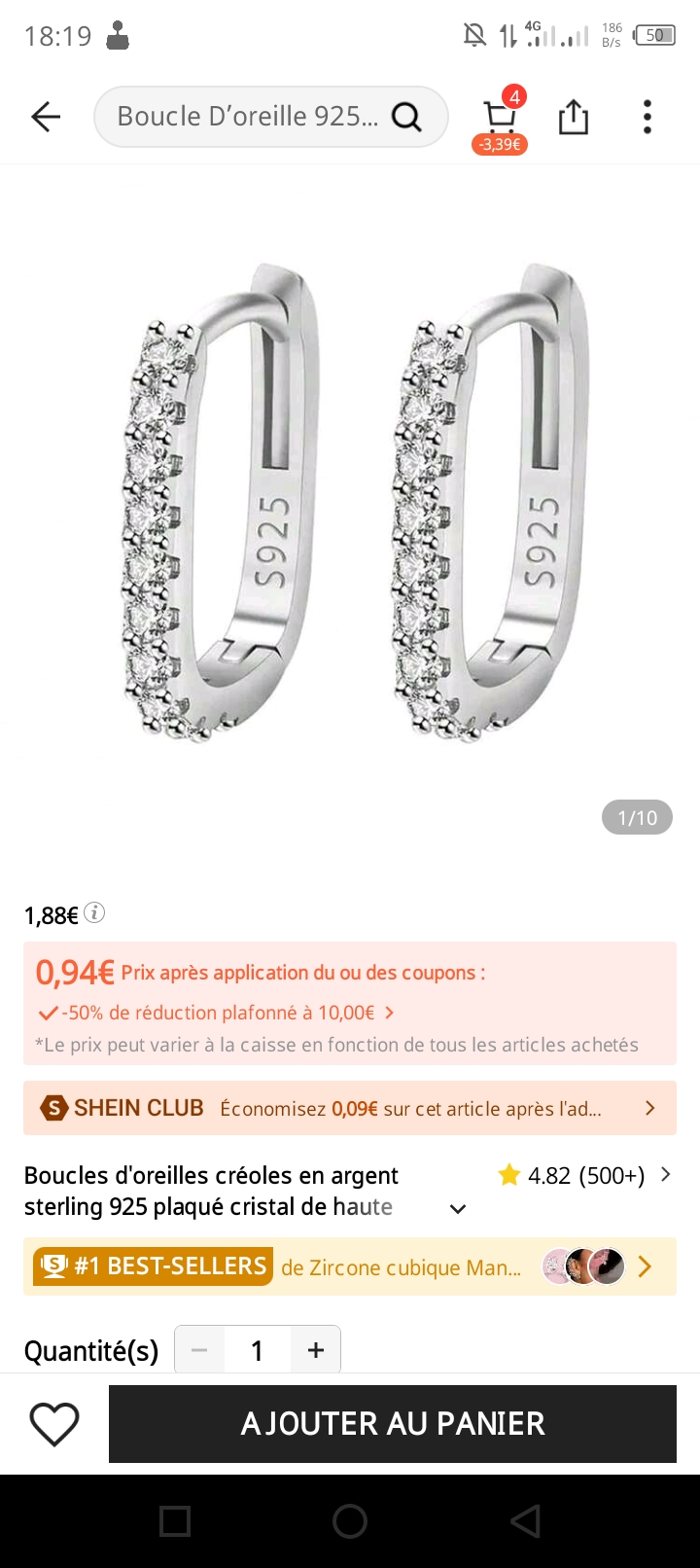Open the SHEIN CLUB savings banner
Viewport: 700px width, 1568px height.
pyautogui.click(x=350, y=1108)
